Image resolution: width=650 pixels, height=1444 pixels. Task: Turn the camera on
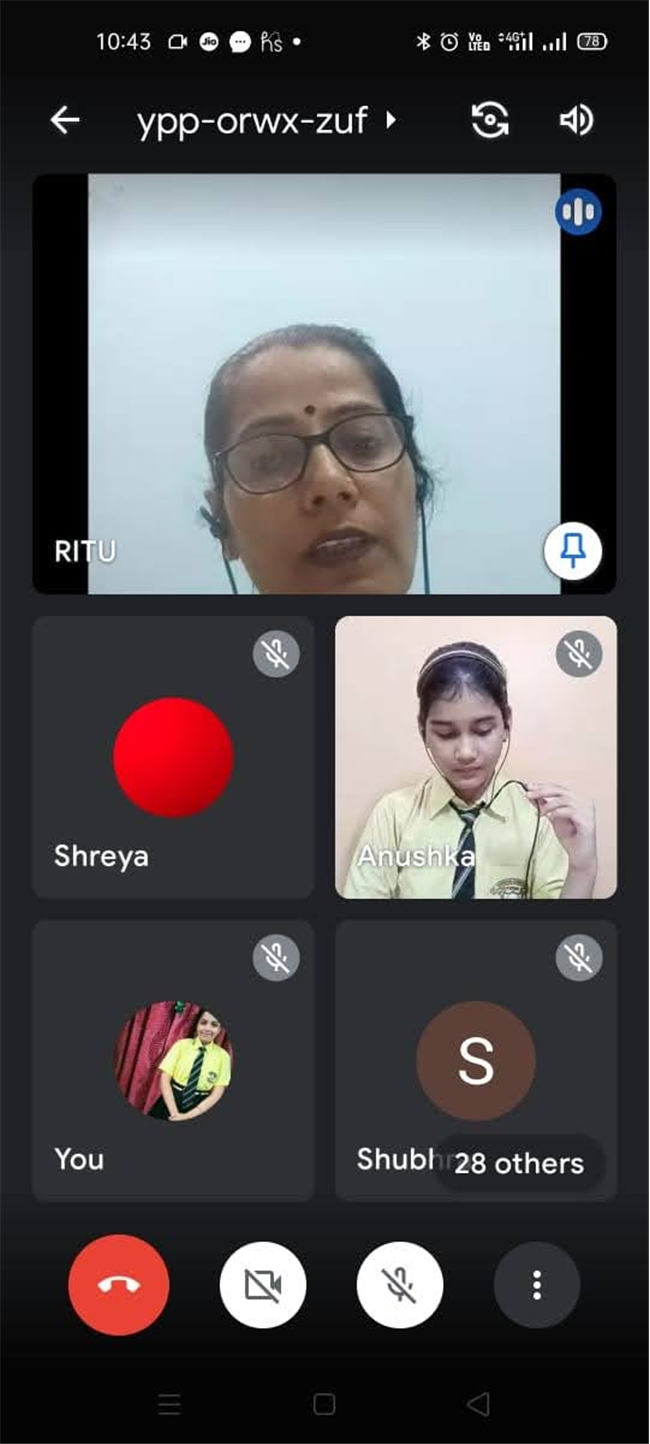pyautogui.click(x=263, y=1285)
